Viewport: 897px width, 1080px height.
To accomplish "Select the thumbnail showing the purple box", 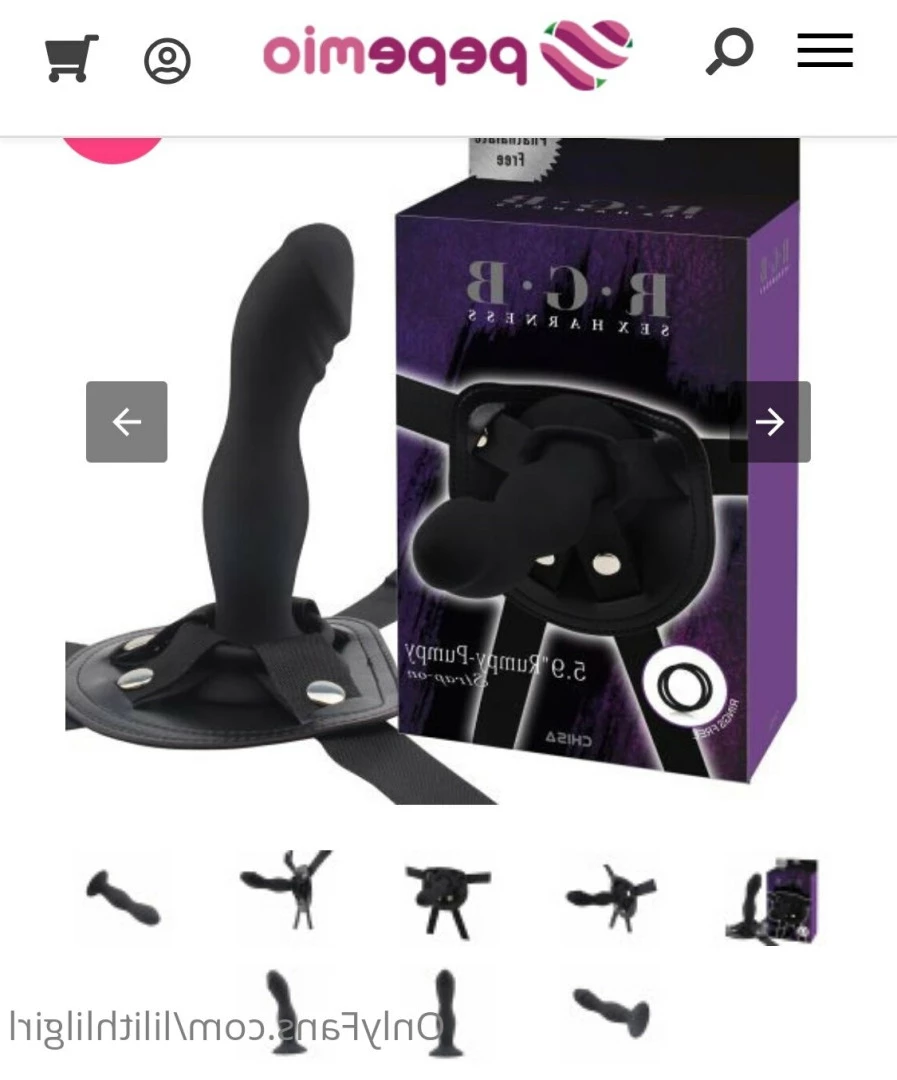I will (772, 900).
